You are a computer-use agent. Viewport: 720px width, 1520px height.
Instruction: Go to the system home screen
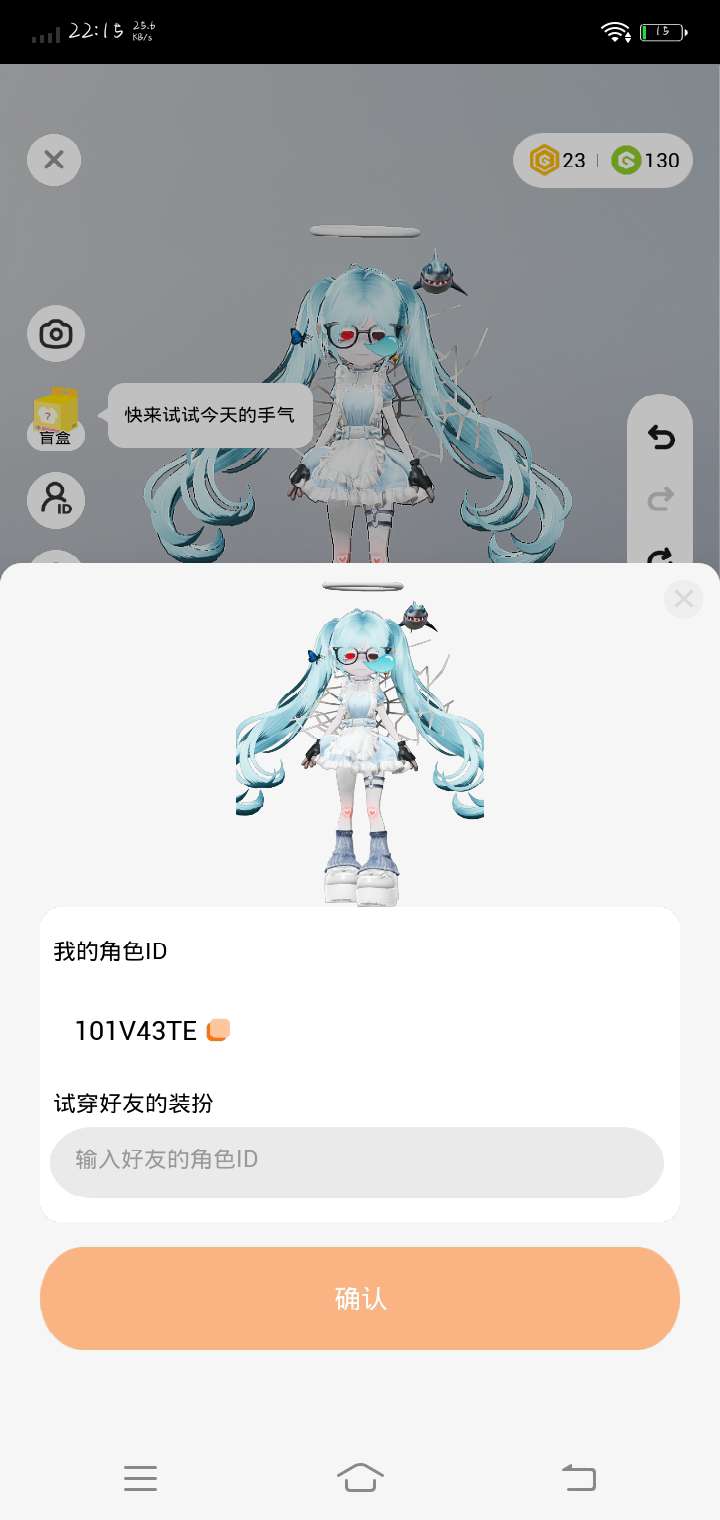pos(360,1477)
